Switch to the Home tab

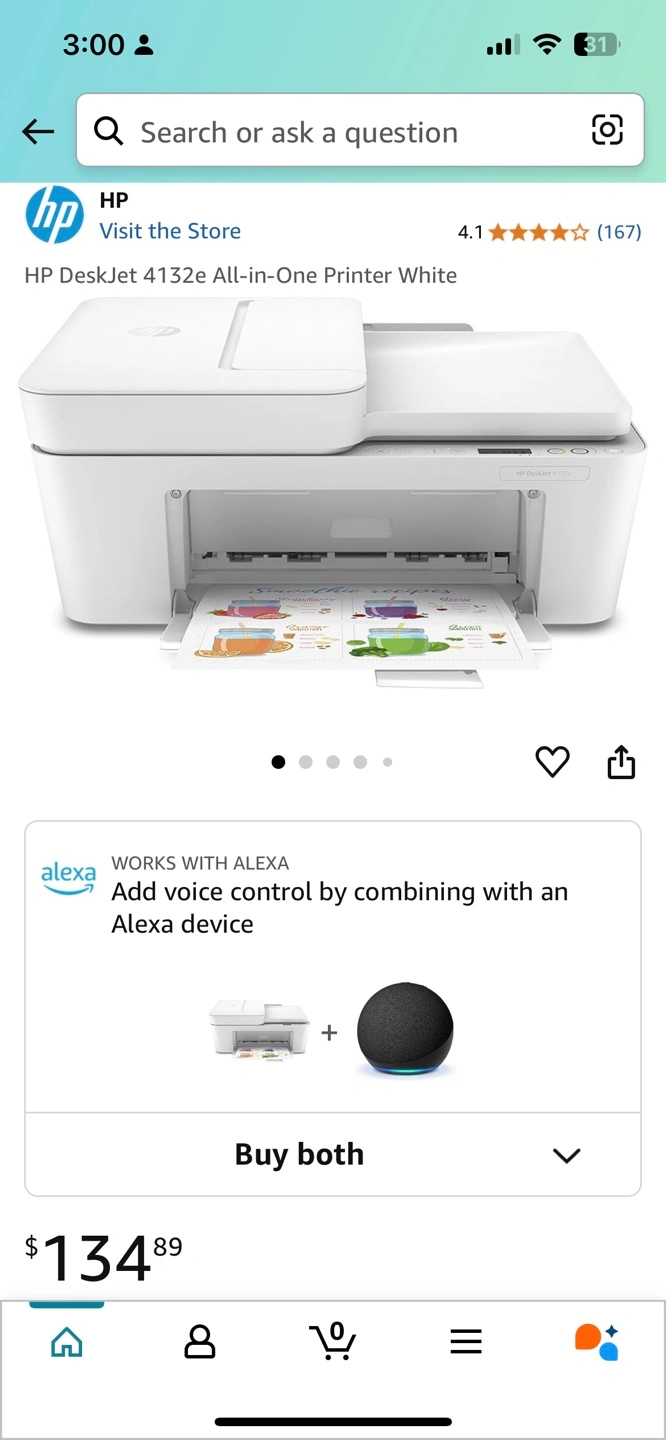[x=67, y=1342]
